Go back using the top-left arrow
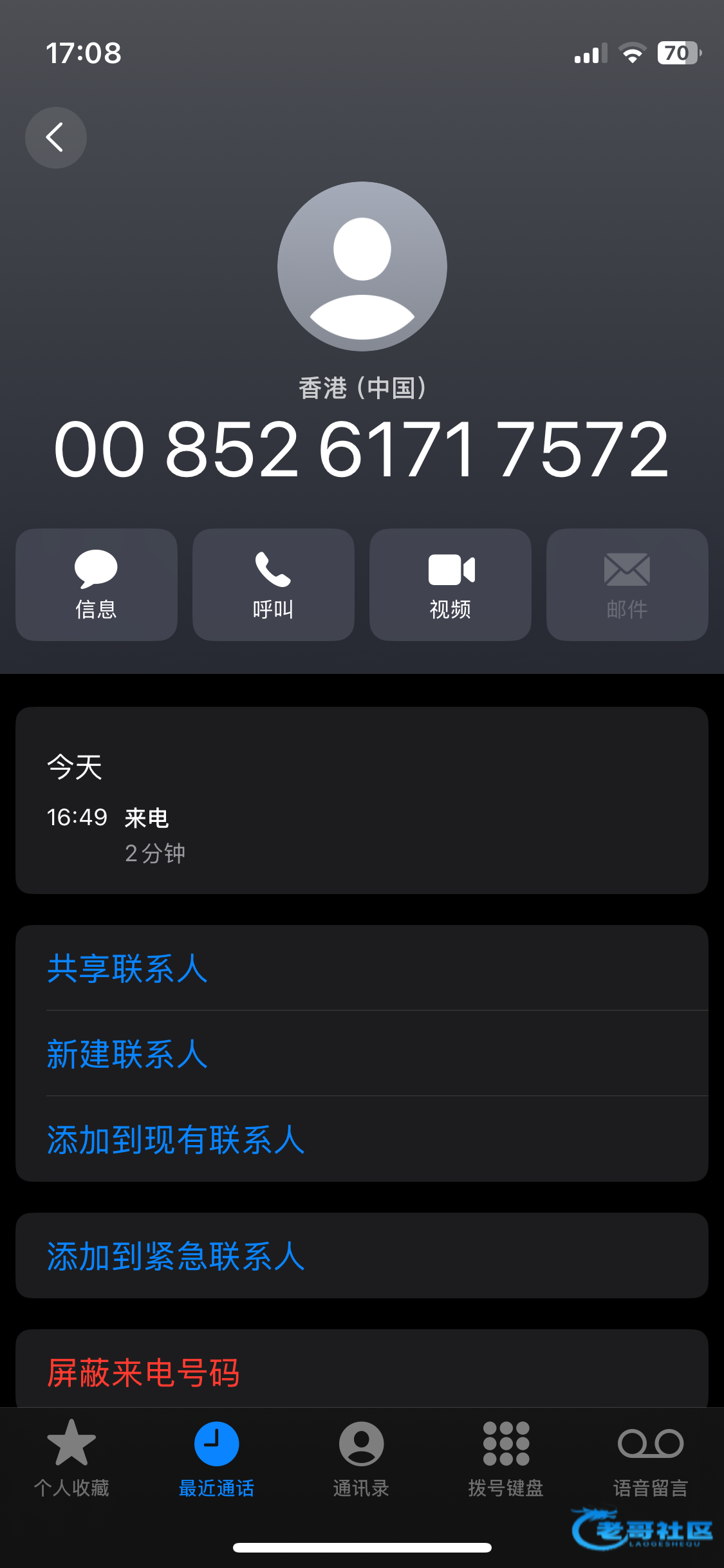724x1568 pixels. click(56, 137)
